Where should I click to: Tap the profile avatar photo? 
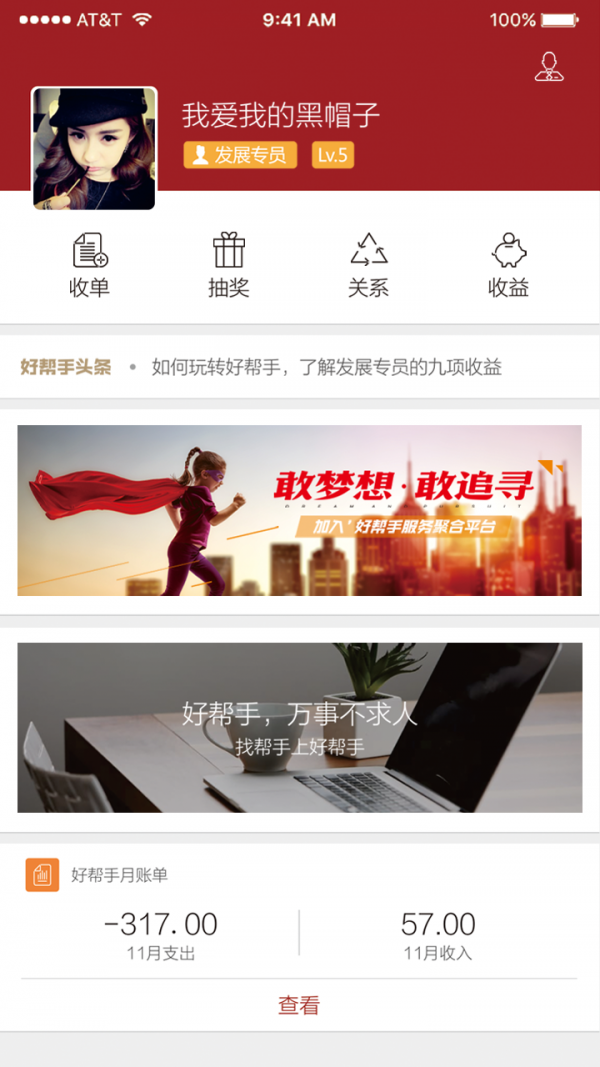pos(95,148)
